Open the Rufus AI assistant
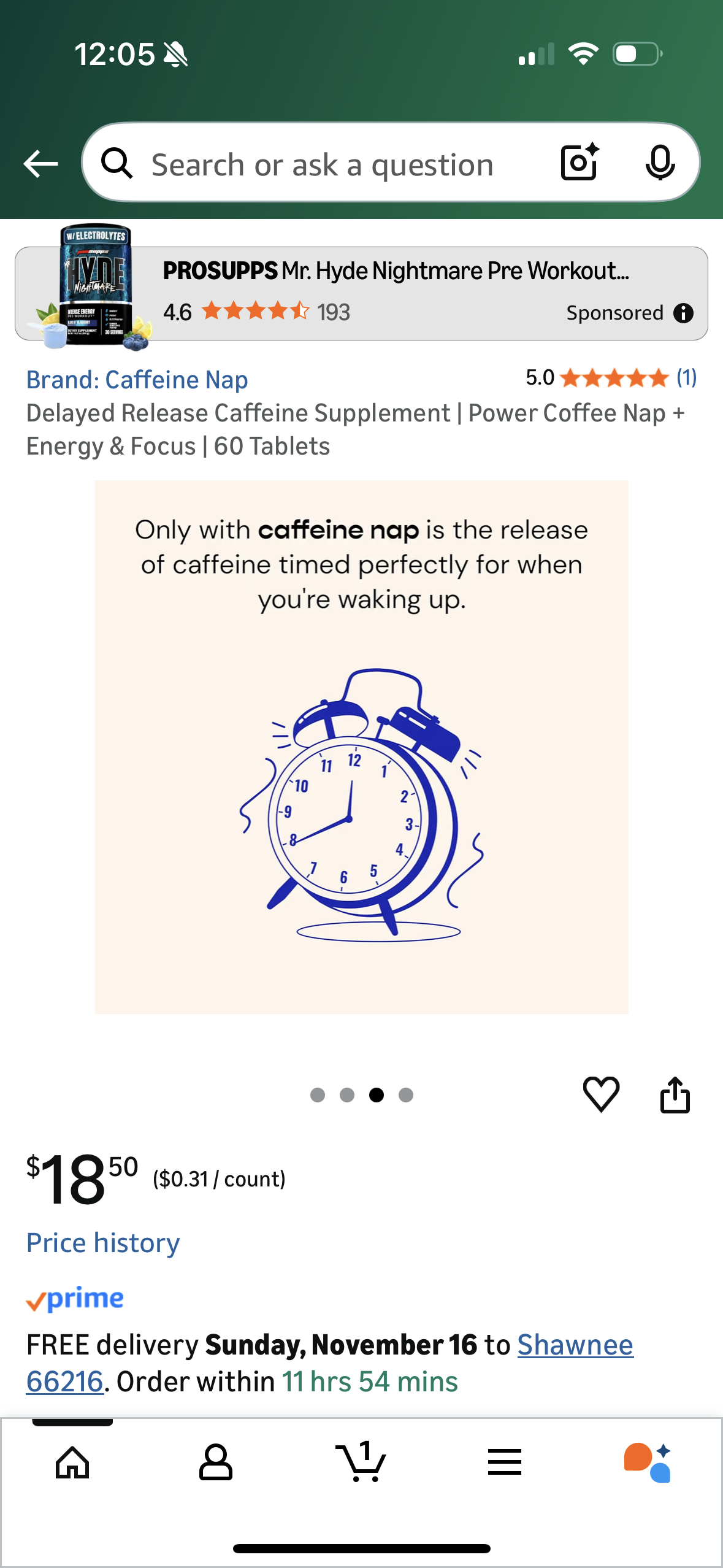 click(648, 1462)
